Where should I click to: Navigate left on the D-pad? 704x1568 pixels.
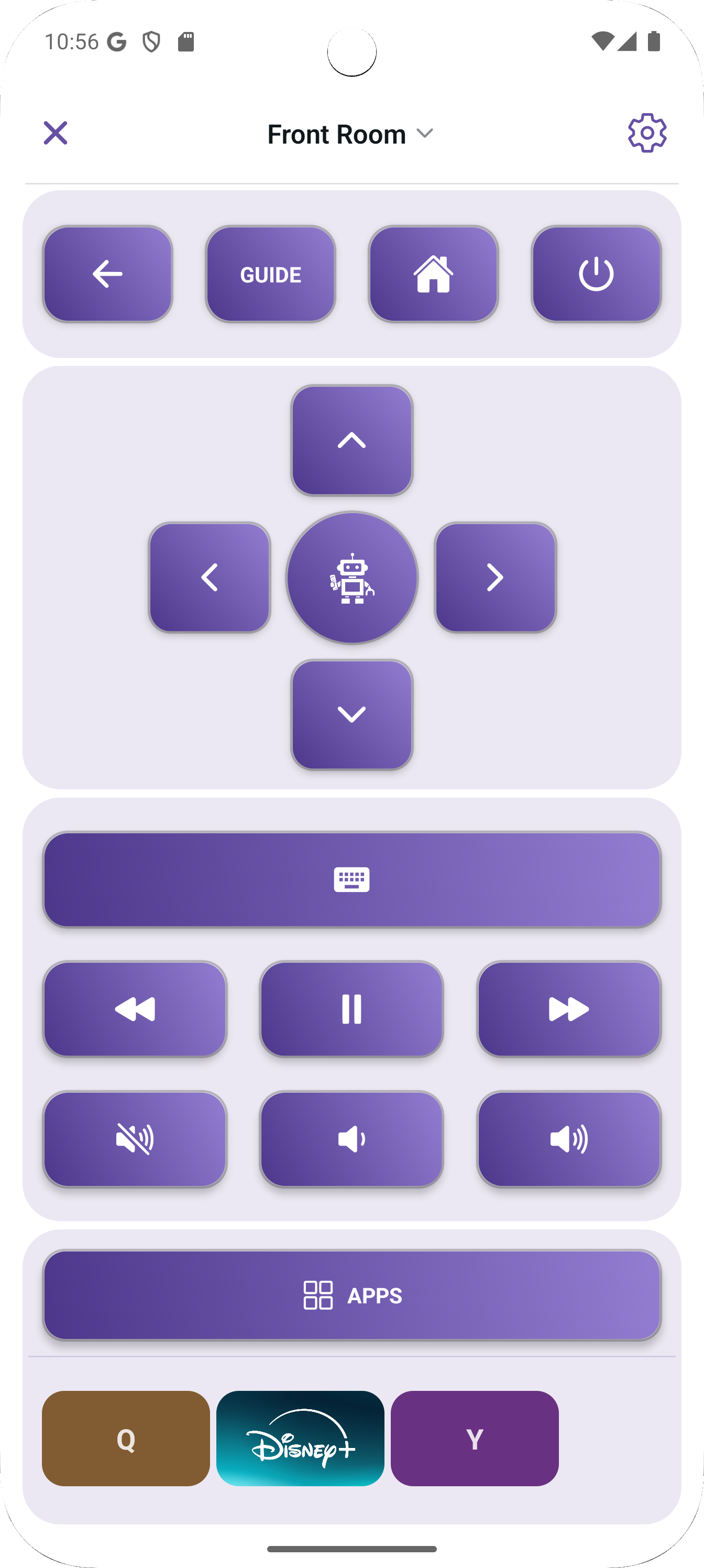tap(210, 577)
